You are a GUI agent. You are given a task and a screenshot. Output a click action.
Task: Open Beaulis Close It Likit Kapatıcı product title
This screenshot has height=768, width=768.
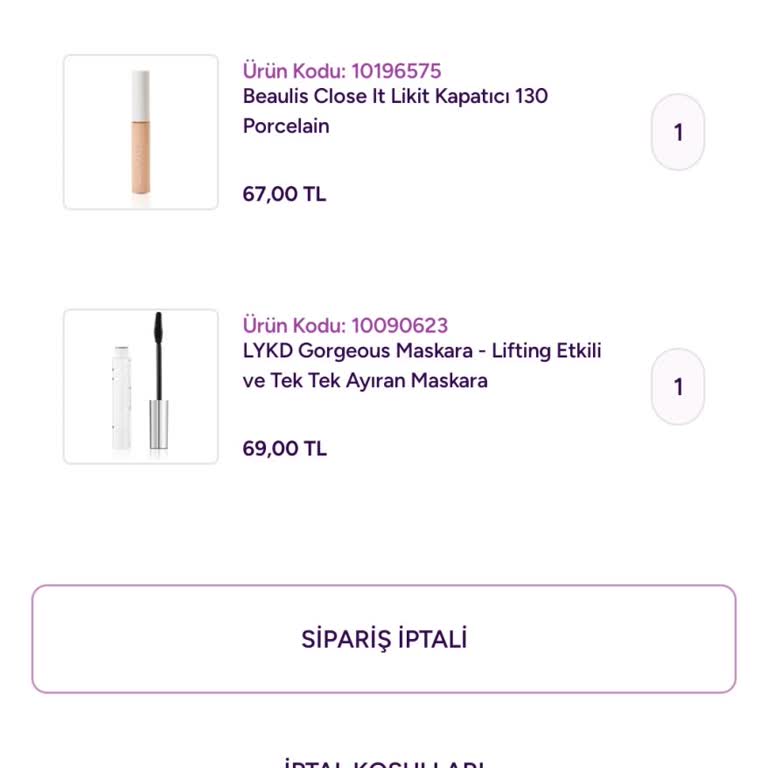395,111
